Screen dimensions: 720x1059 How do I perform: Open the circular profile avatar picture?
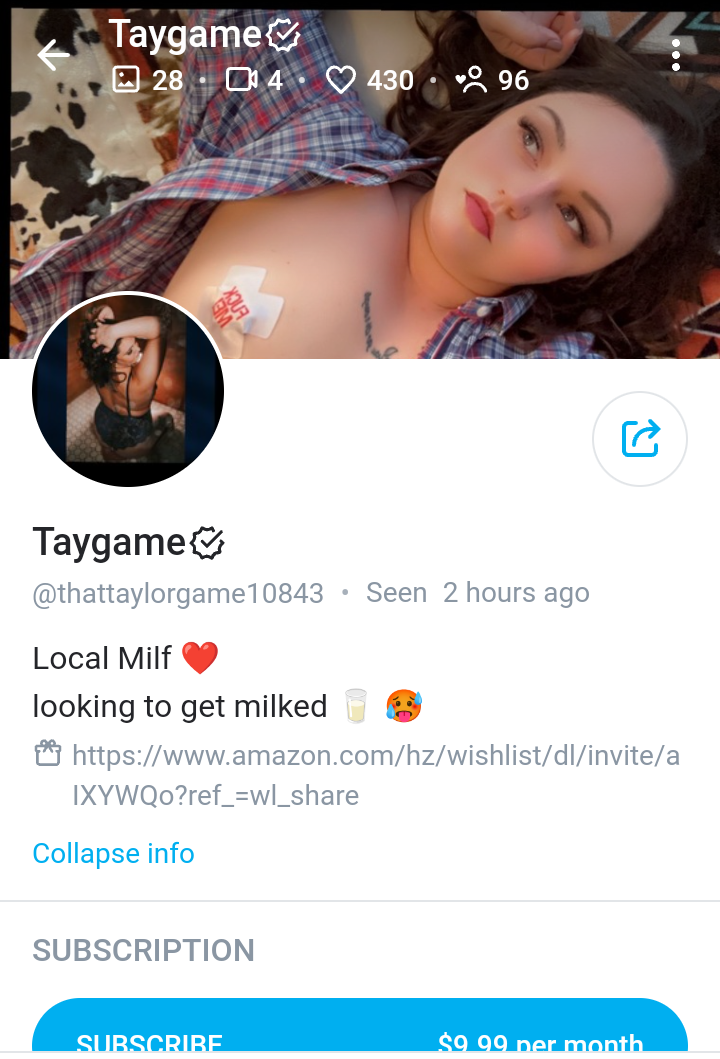pos(128,390)
